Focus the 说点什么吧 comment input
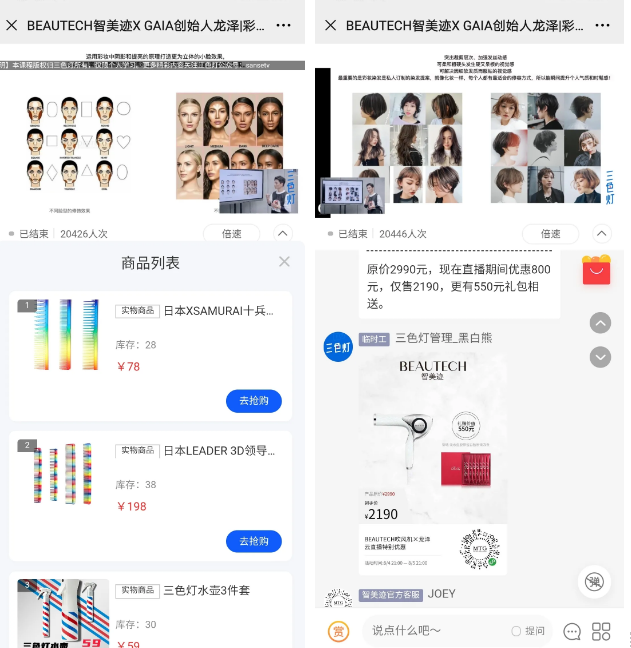Image resolution: width=631 pixels, height=648 pixels. tap(430, 631)
